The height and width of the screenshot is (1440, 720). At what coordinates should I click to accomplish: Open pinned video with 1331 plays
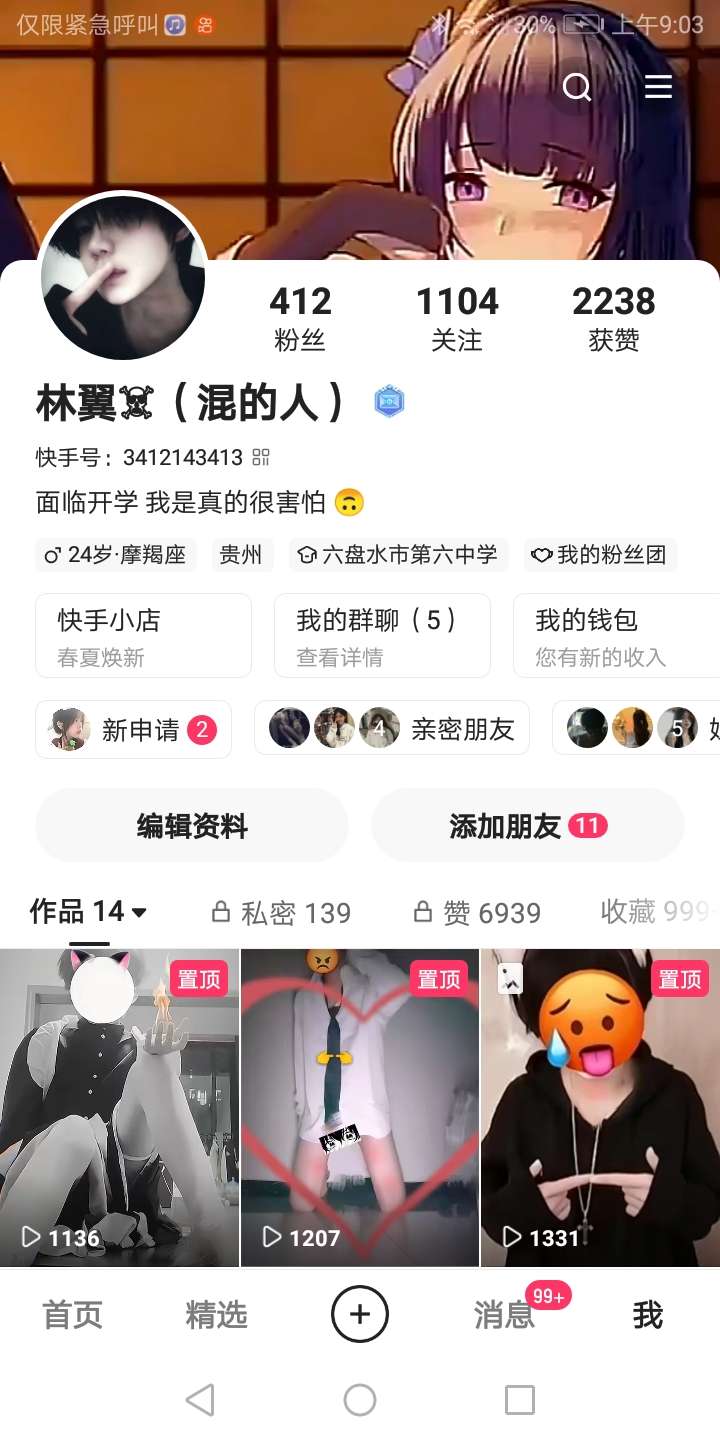tap(600, 1107)
